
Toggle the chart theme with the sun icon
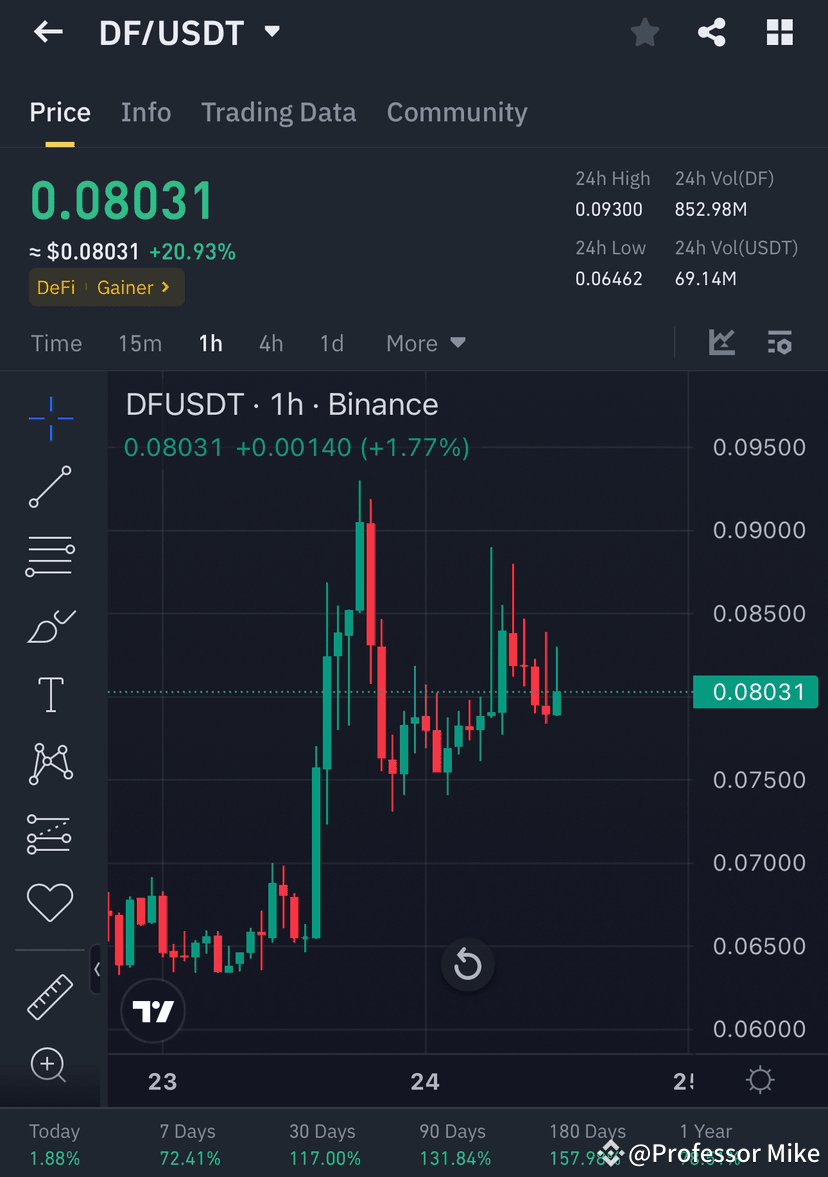tap(759, 1080)
